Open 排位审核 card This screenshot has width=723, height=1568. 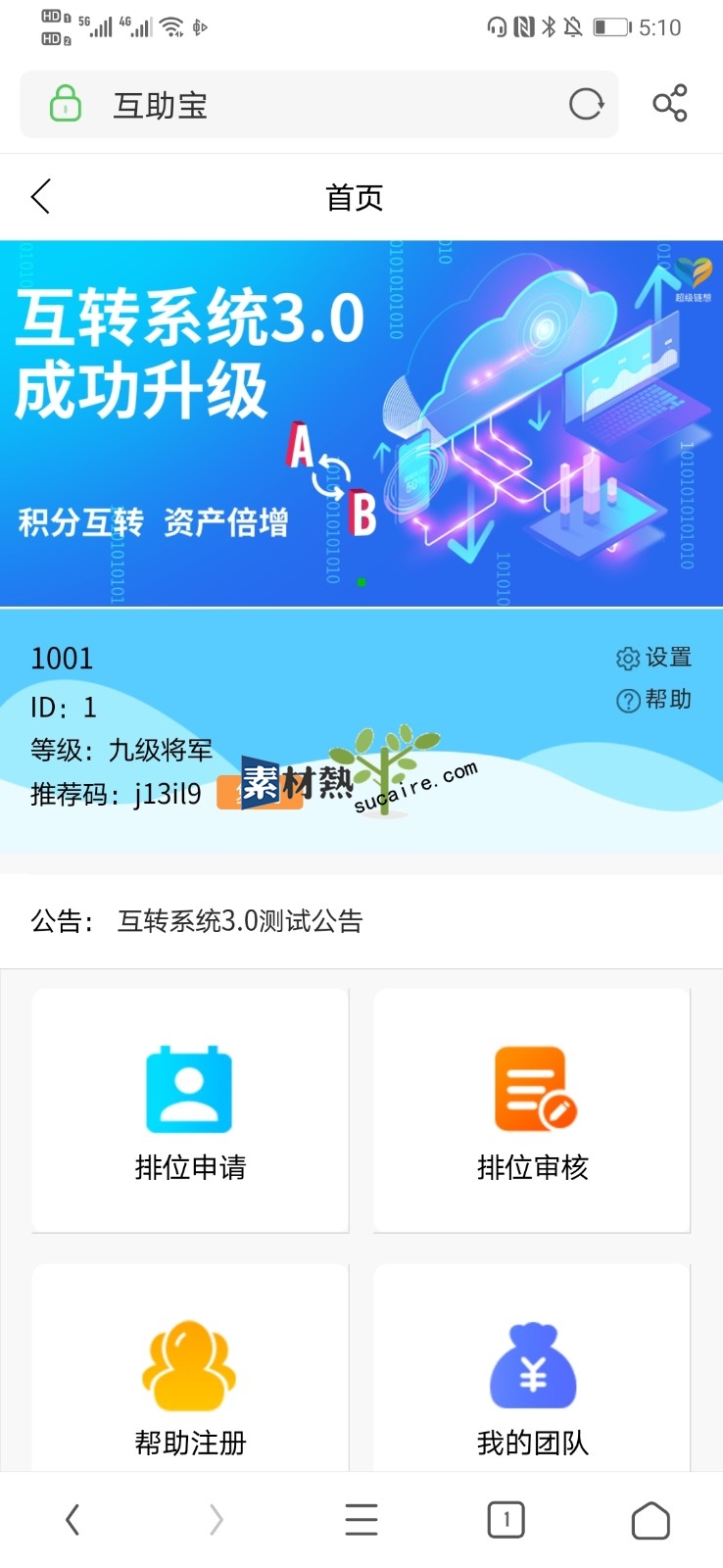pos(532,1110)
